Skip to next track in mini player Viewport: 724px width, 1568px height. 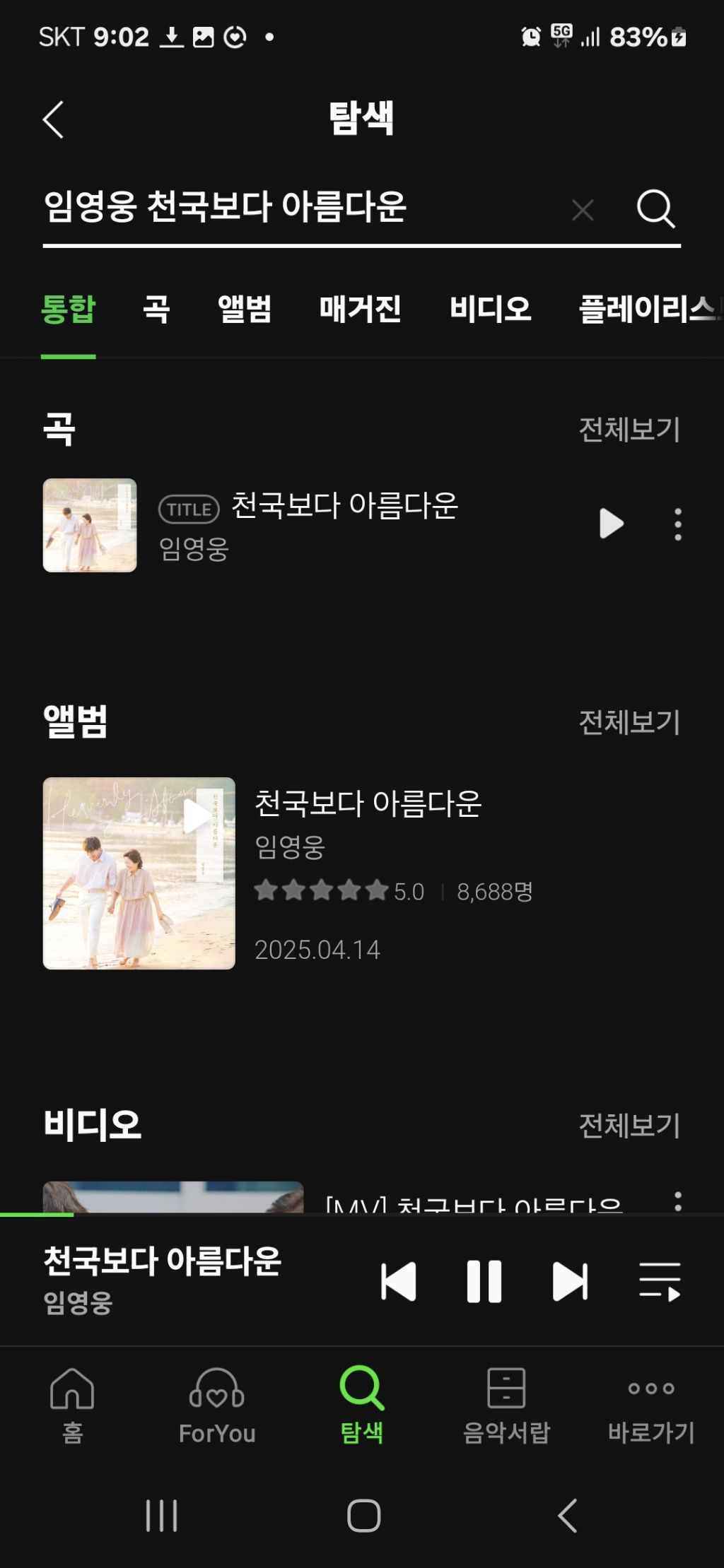click(x=570, y=1281)
